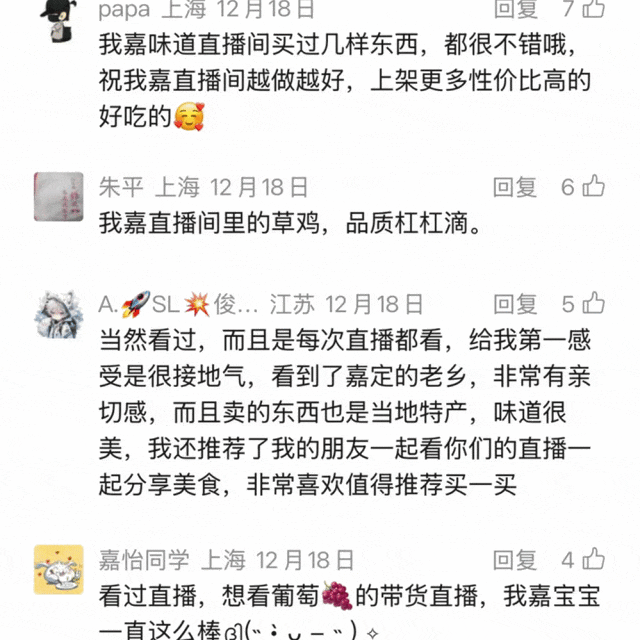Reply to 嘉怡同学's comment

515,560
